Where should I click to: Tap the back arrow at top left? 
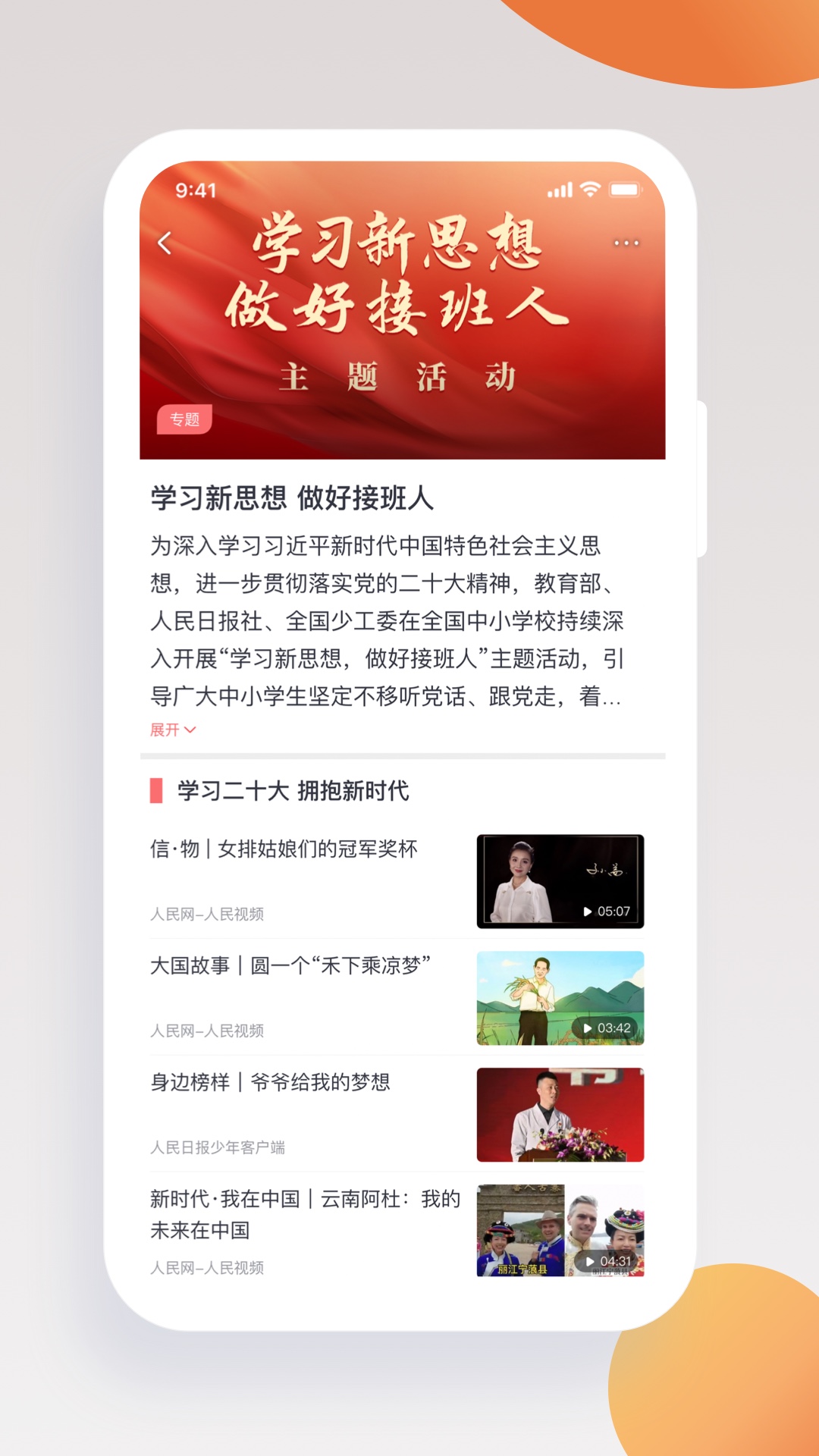[x=165, y=243]
